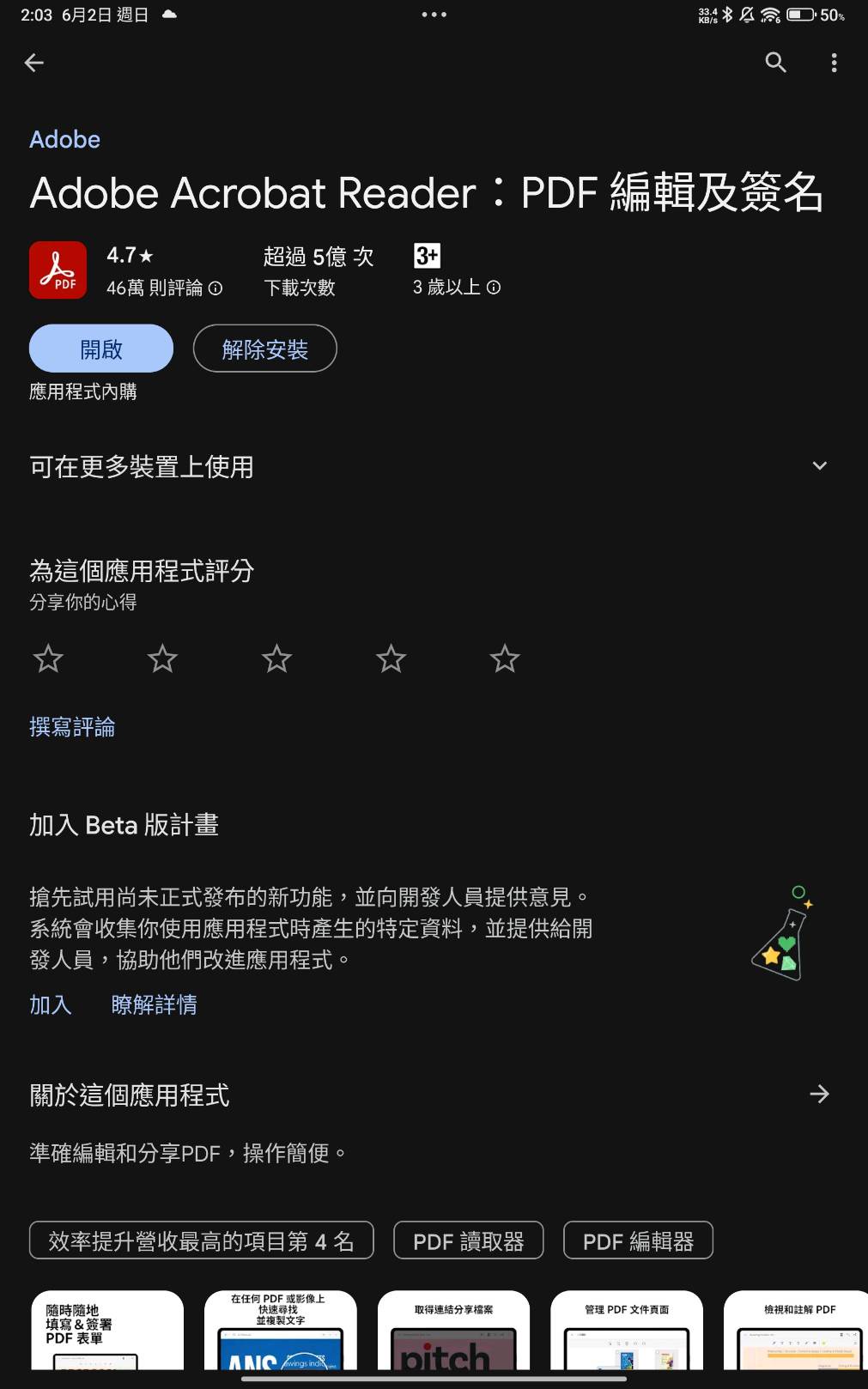Screen dimensions: 868x1389
Task: Select the 效率提升營收最高的項目第 4 名 chip
Action: pyautogui.click(x=202, y=1240)
